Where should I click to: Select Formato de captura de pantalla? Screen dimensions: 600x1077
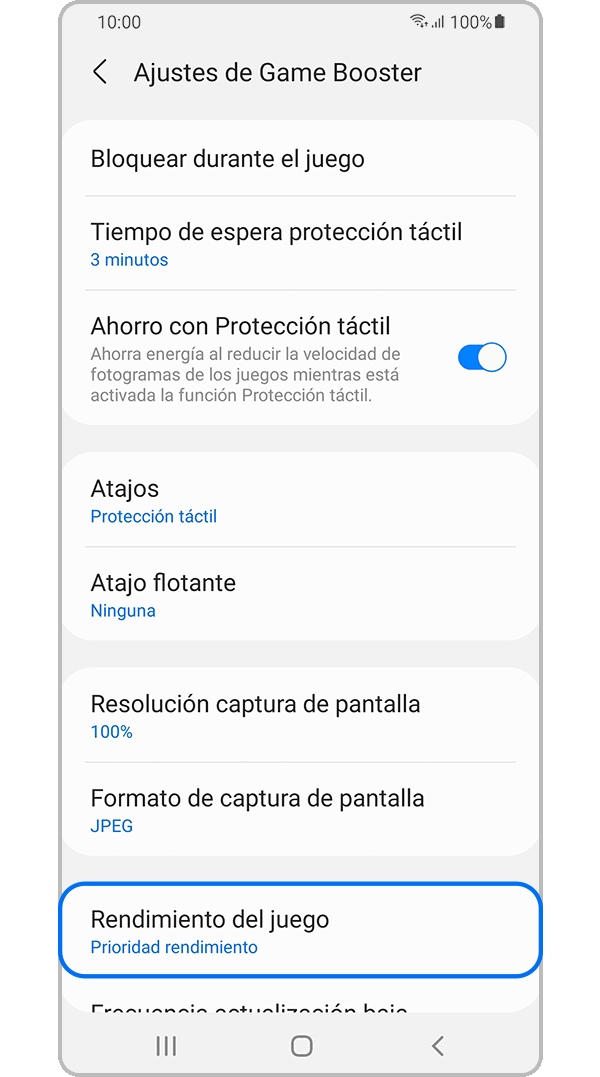point(300,810)
